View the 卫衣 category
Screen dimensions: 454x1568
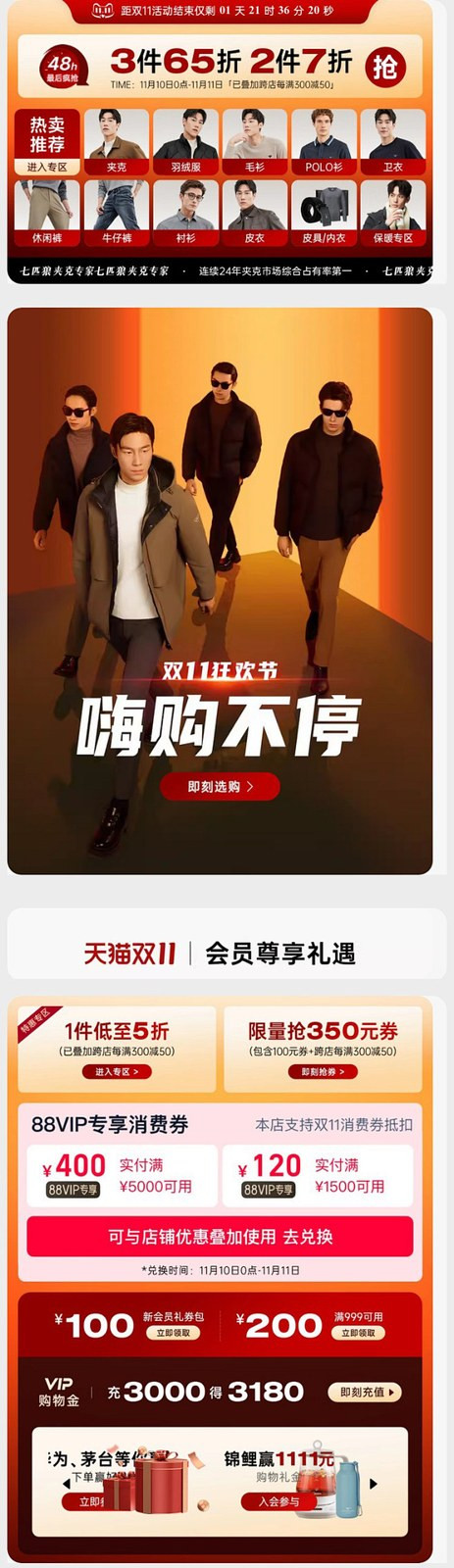tap(393, 141)
